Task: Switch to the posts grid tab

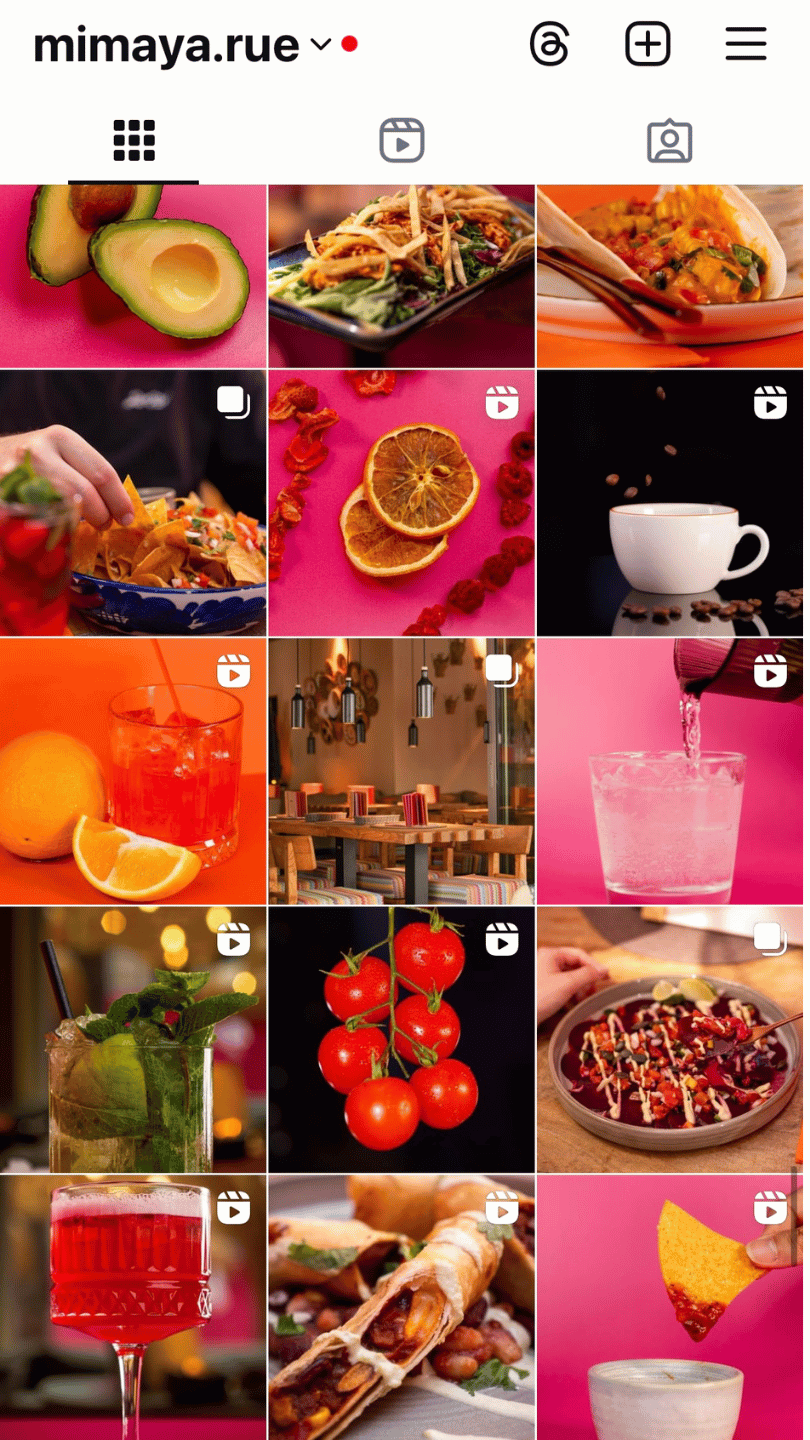Action: [134, 141]
